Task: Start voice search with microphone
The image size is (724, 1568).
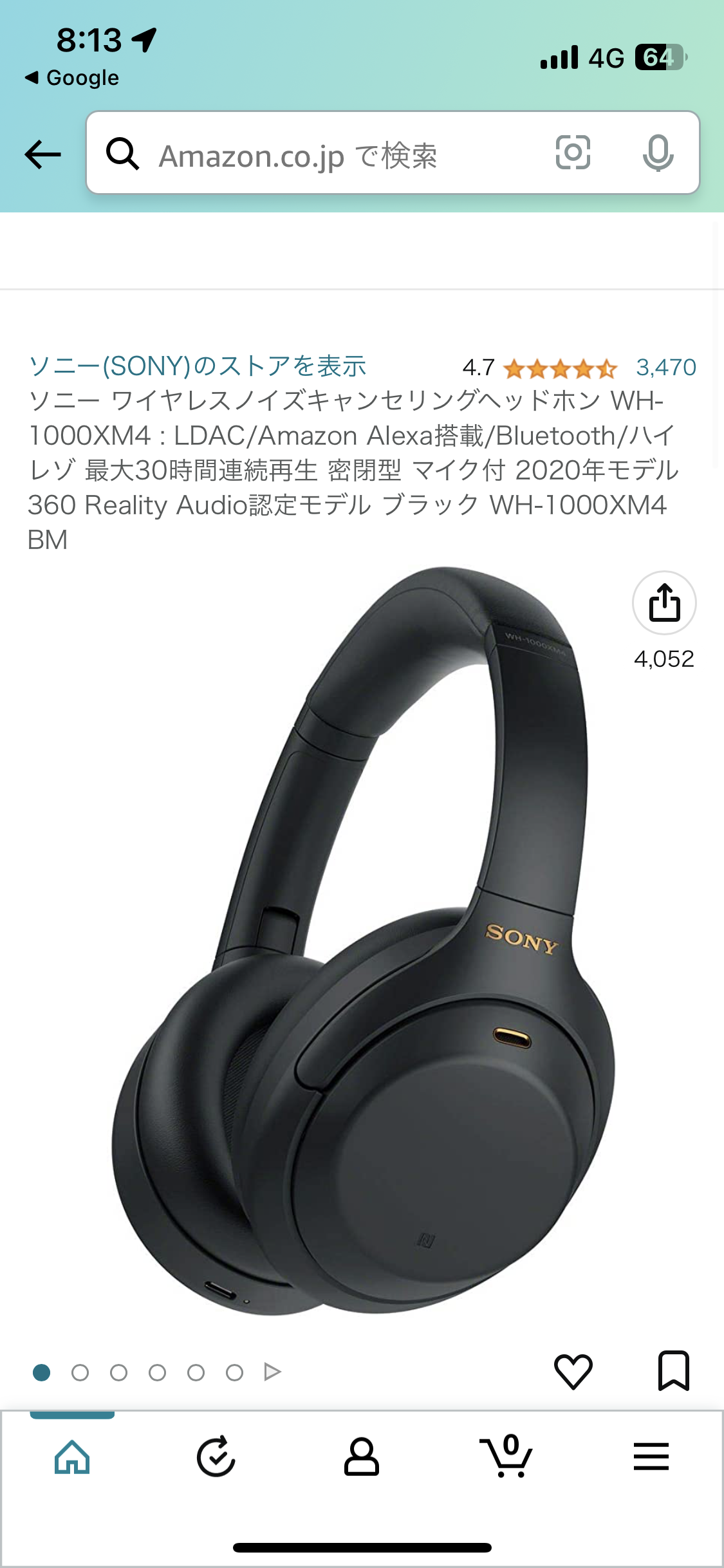Action: [658, 153]
